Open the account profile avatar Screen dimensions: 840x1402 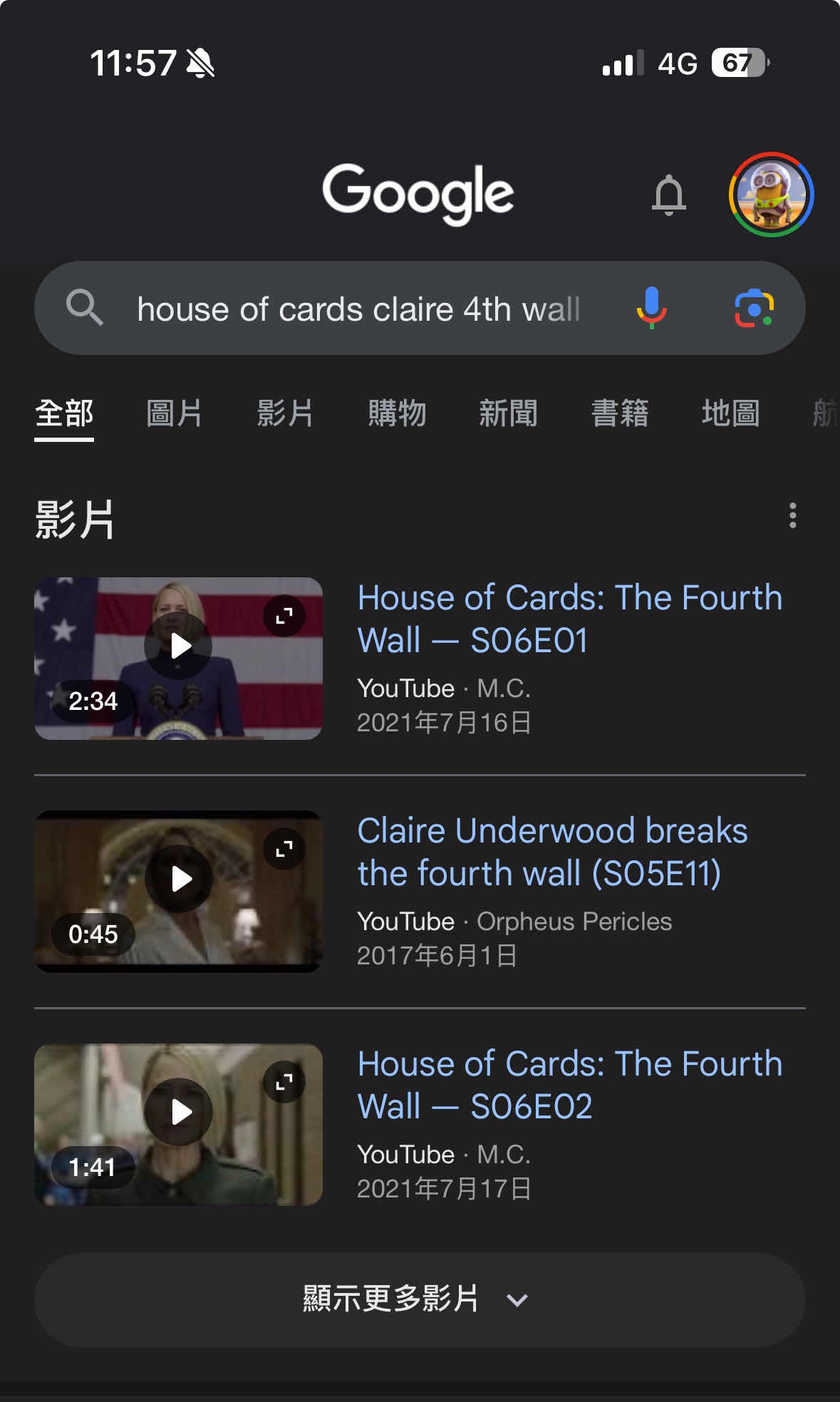pos(771,195)
